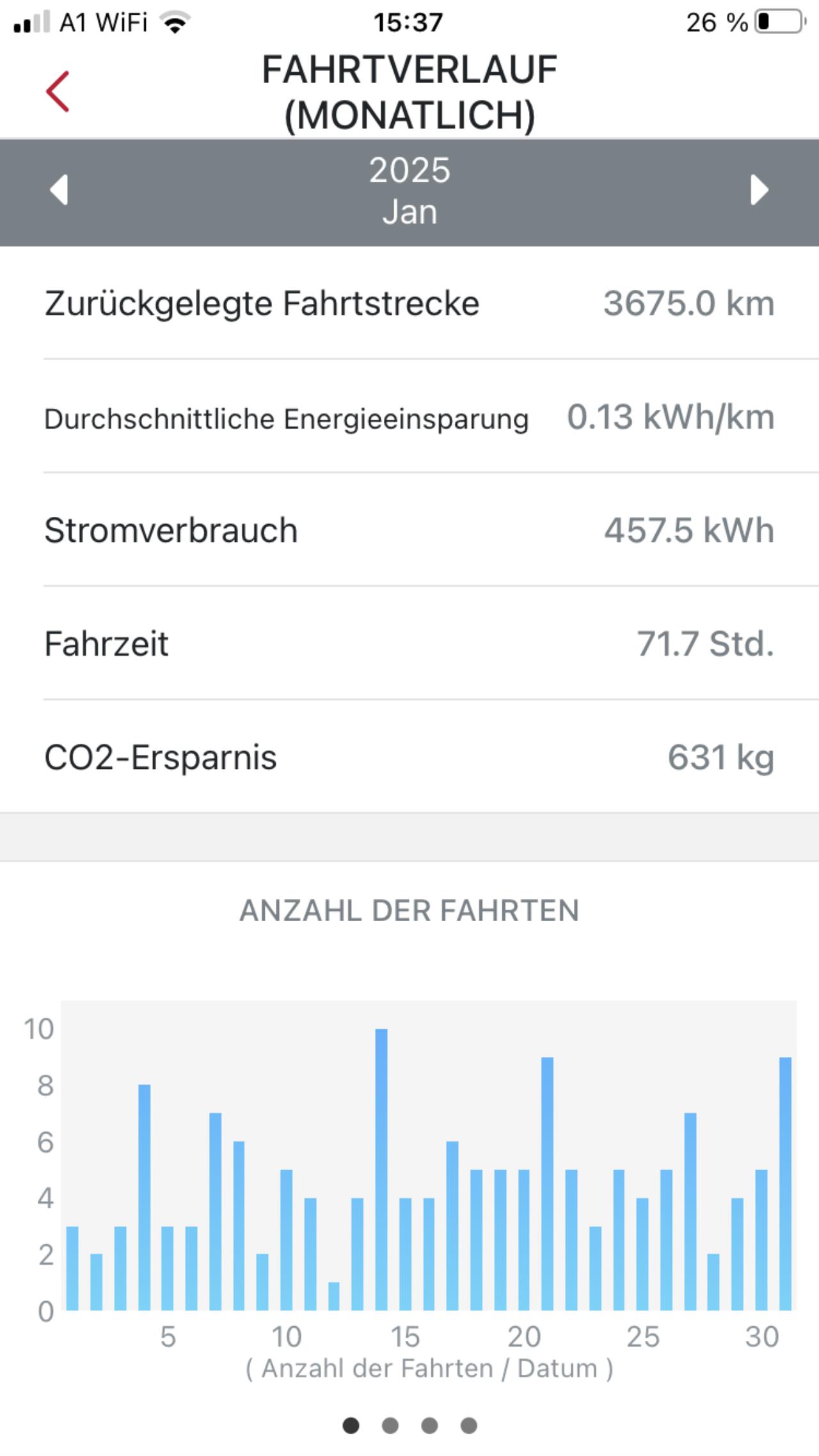Jump to the second chart page dot
Image resolution: width=819 pixels, height=1456 pixels.
point(390,1425)
